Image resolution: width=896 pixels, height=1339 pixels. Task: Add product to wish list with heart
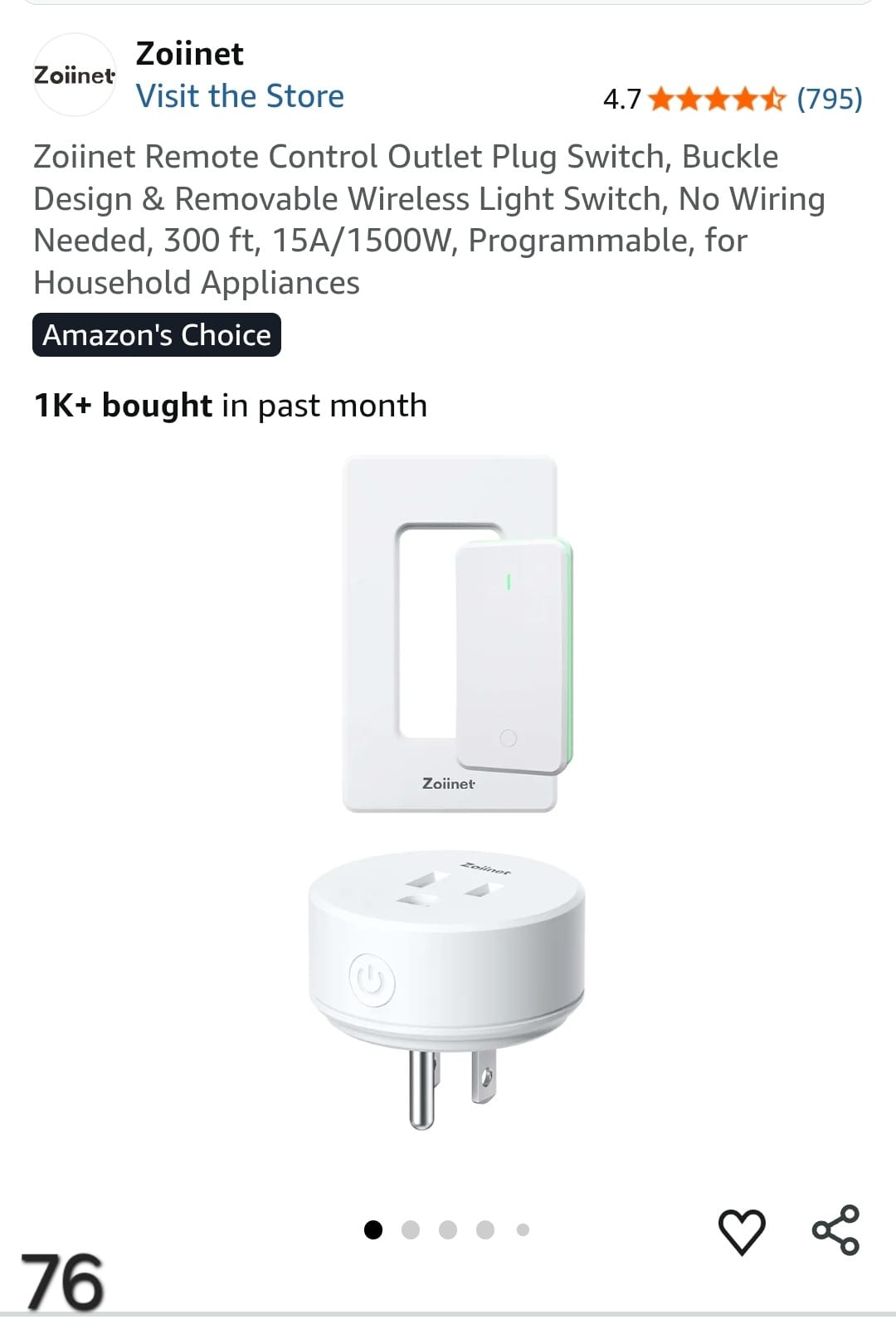point(741,1230)
